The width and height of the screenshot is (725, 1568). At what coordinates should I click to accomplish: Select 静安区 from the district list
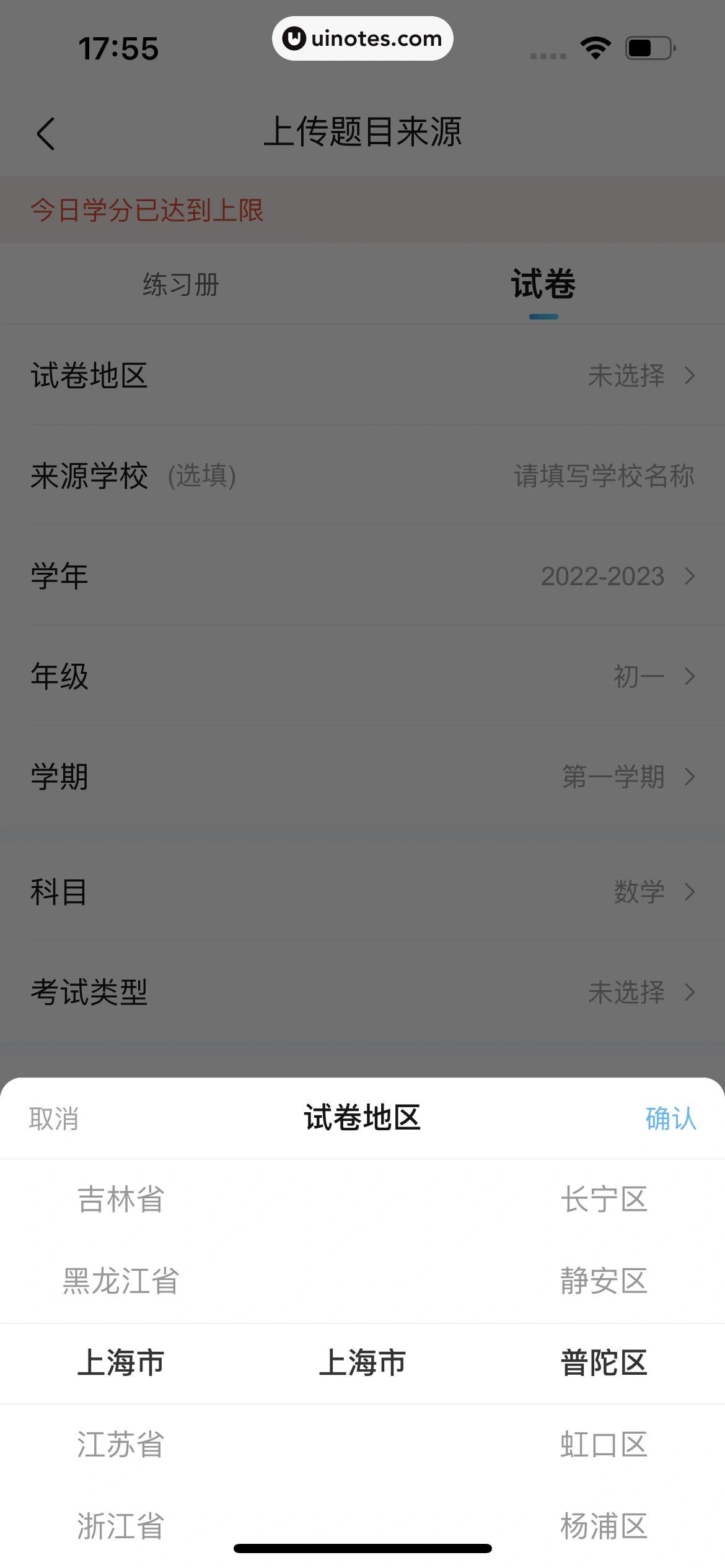coord(604,1281)
